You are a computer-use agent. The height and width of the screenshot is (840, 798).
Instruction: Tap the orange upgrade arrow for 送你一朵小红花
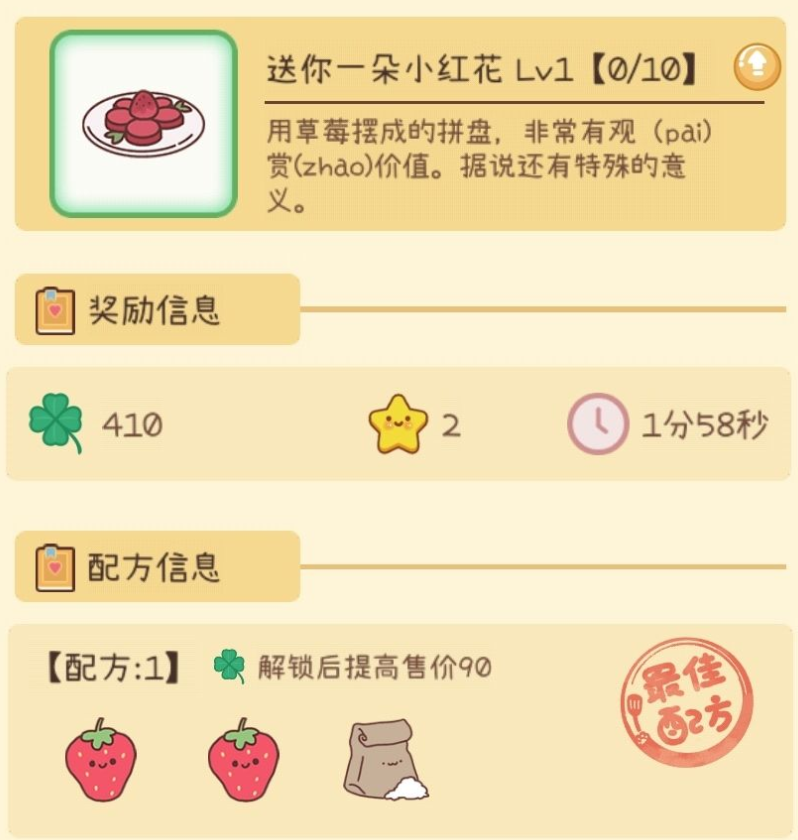click(757, 68)
